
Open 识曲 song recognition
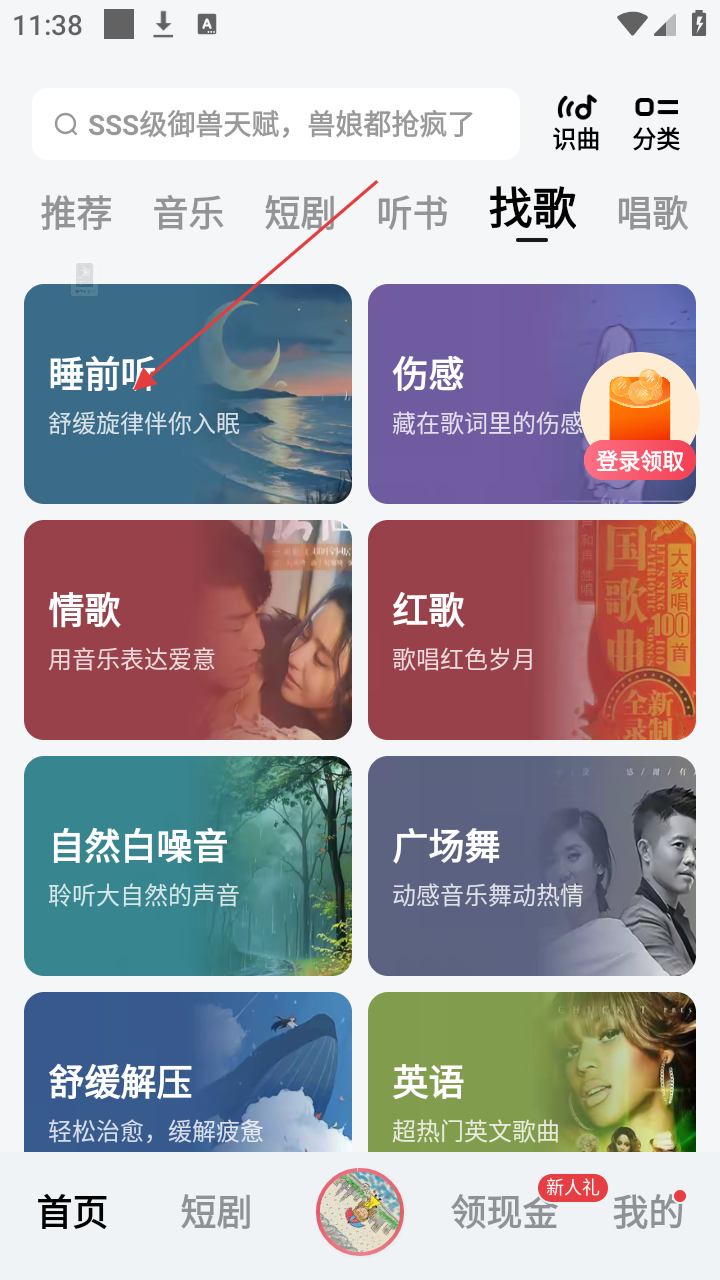[x=576, y=123]
